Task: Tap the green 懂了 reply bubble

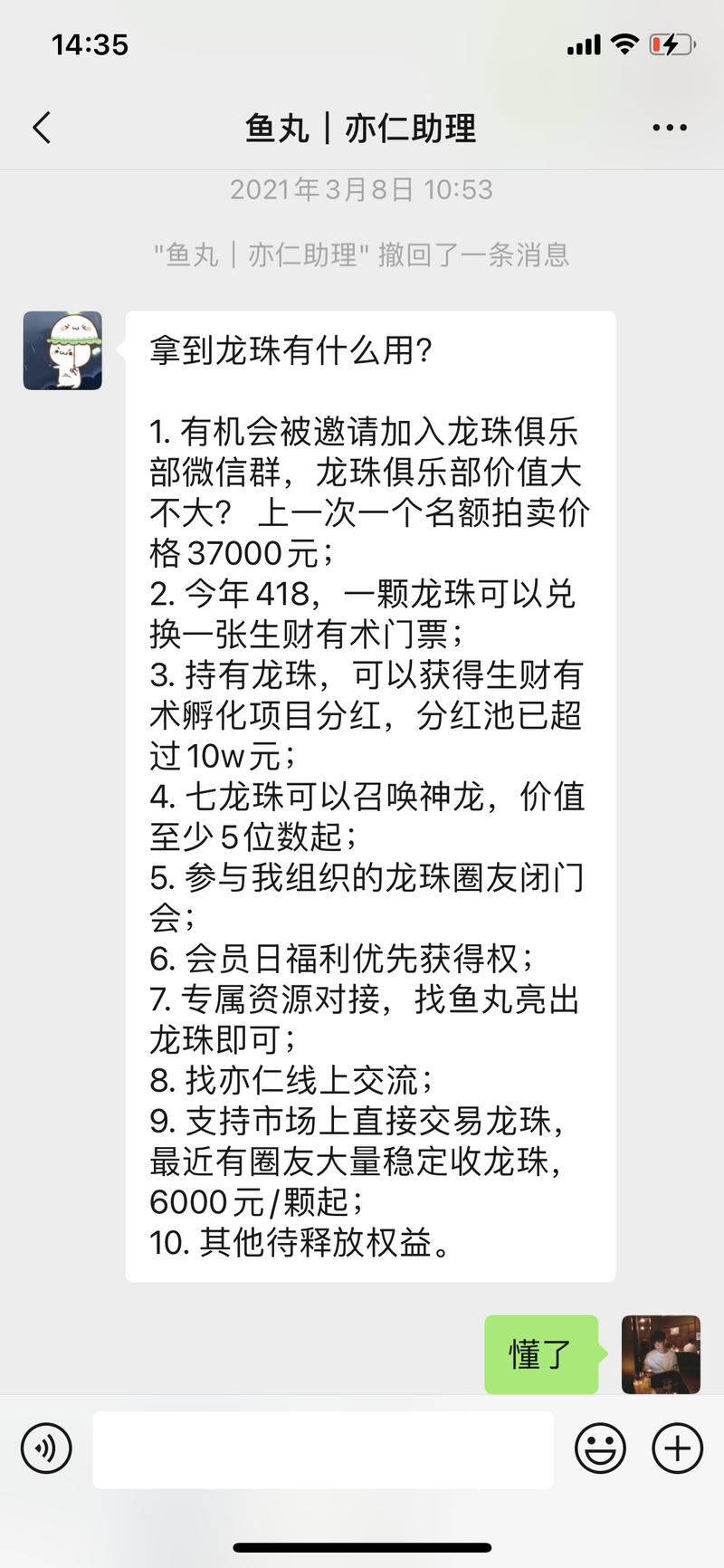Action: [x=540, y=1354]
